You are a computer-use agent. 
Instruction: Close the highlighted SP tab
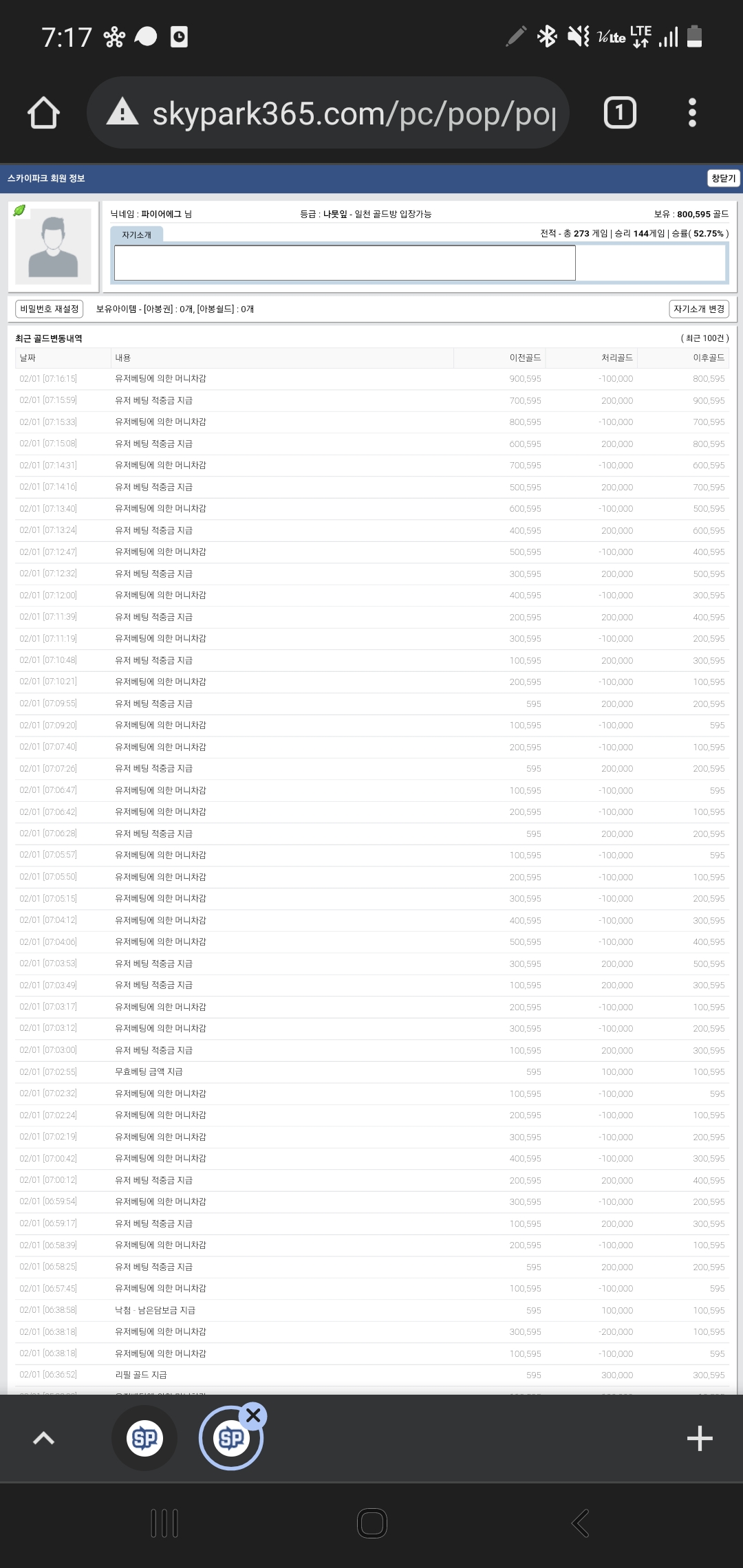(254, 1415)
